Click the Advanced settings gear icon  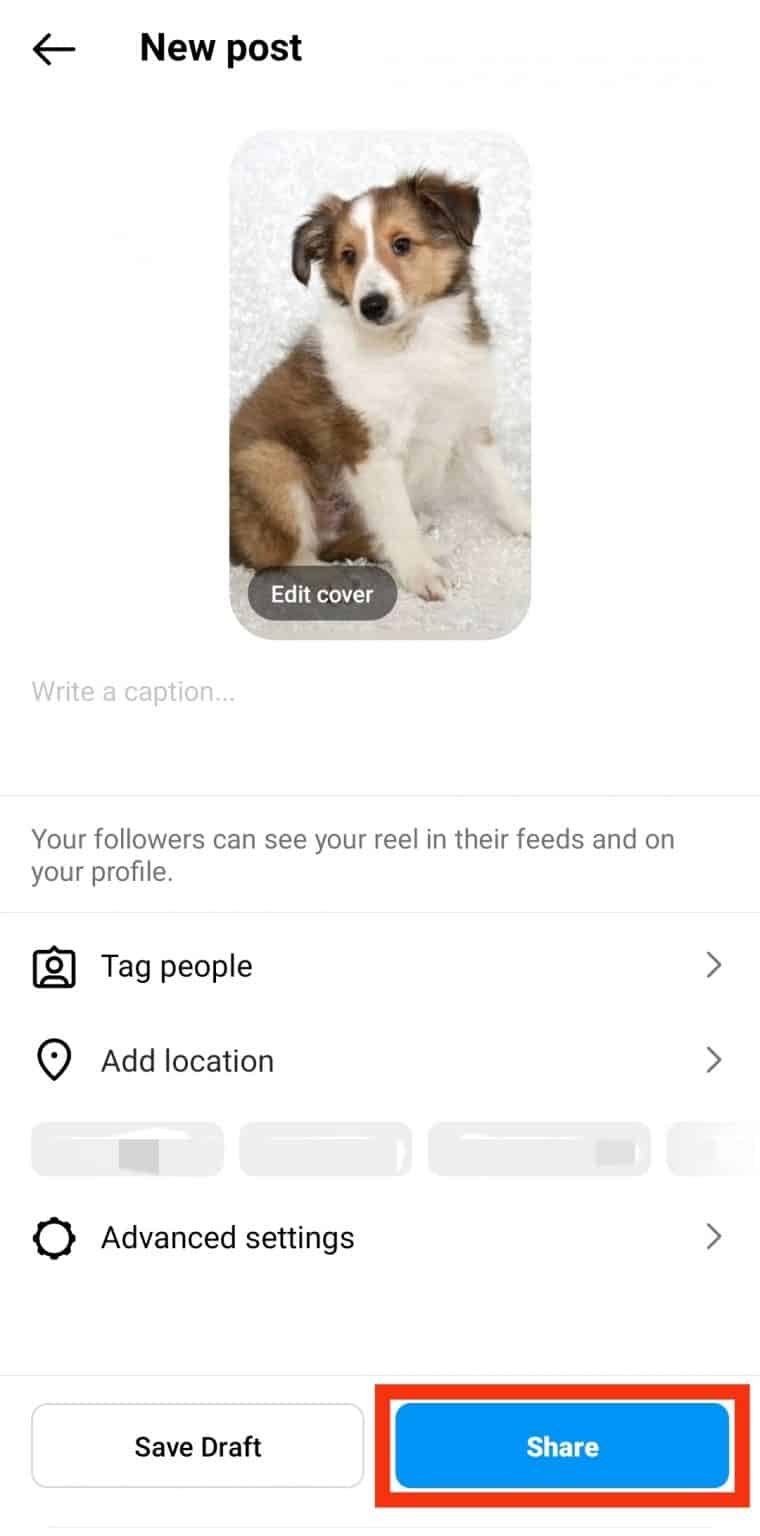tap(55, 1237)
